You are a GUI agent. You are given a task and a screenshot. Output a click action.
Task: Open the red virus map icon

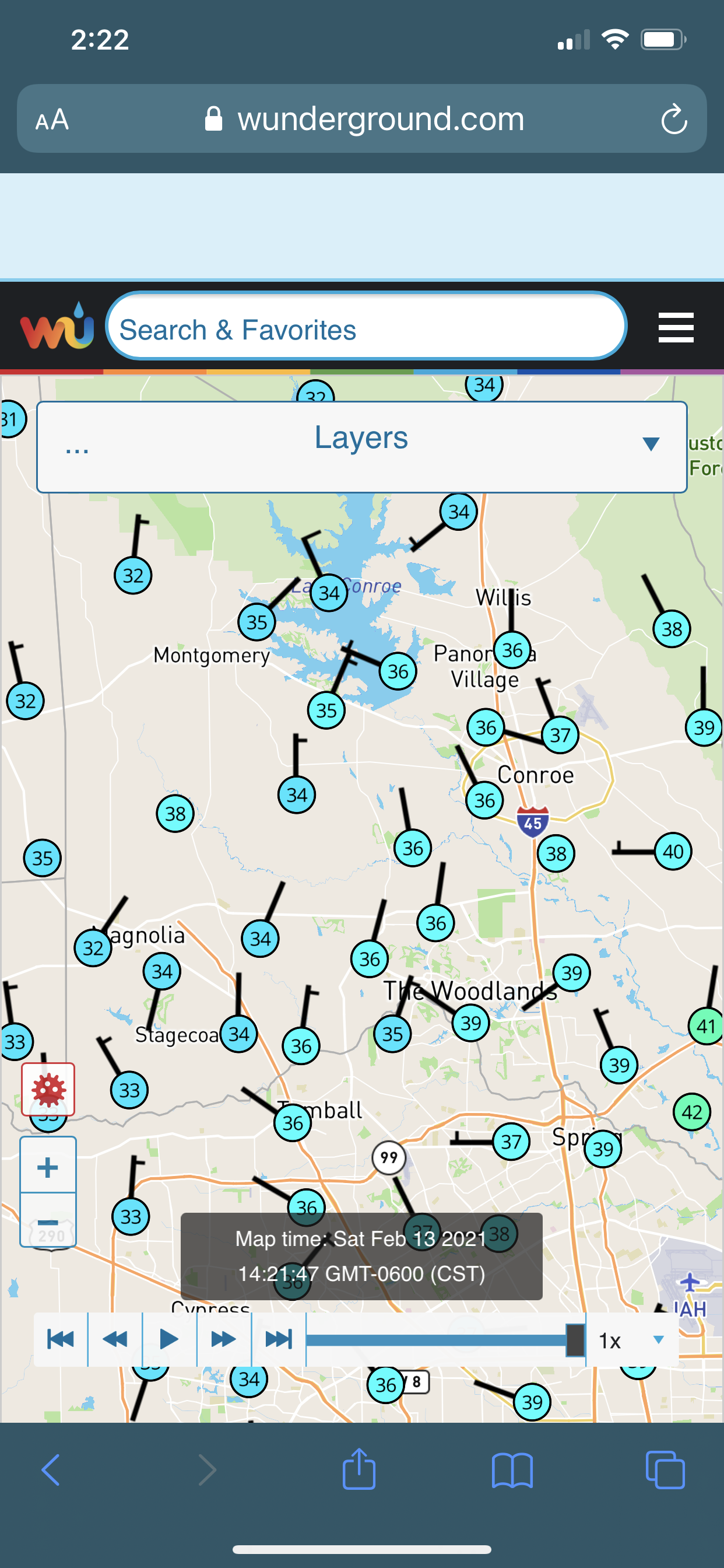click(48, 1089)
